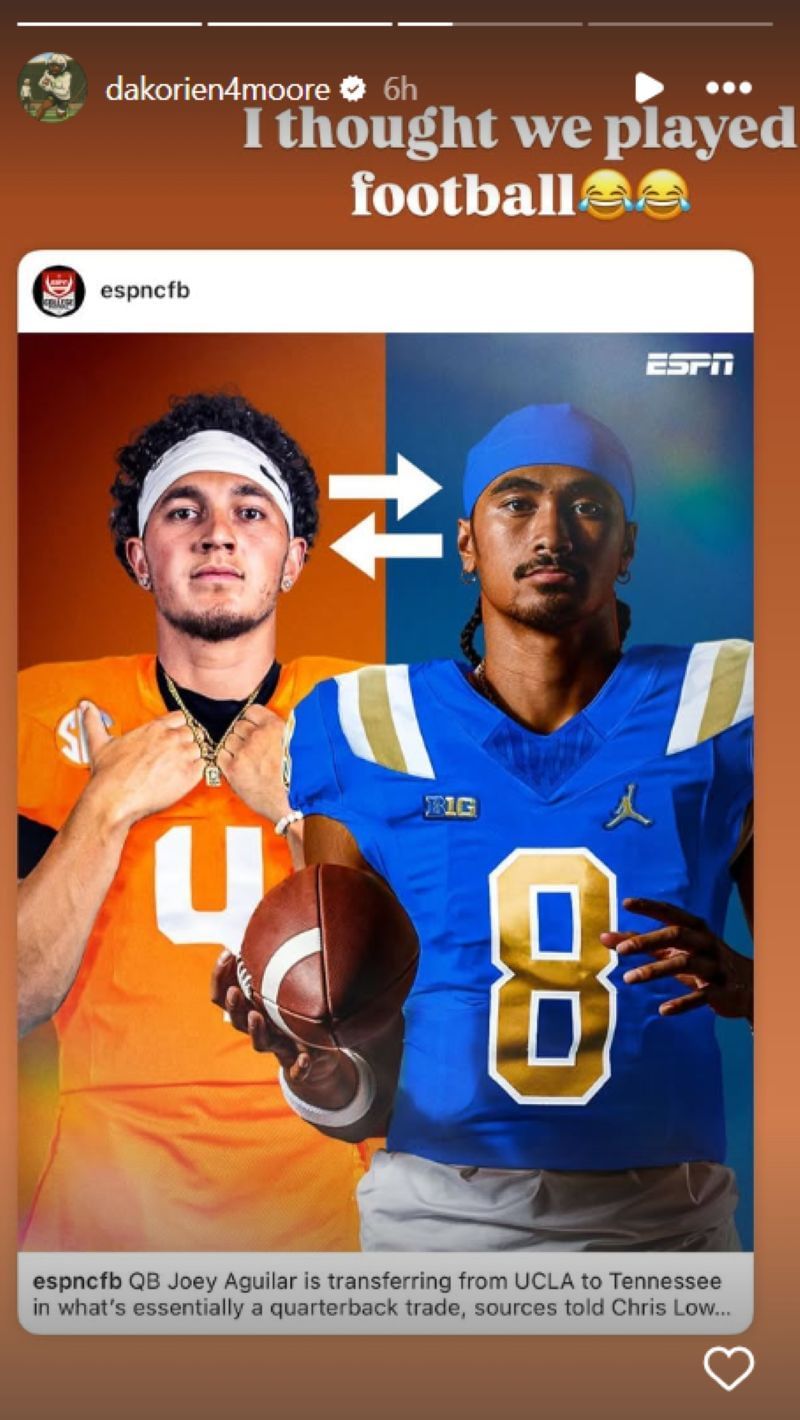Image resolution: width=800 pixels, height=1420 pixels.
Task: Resume story playback
Action: (x=648, y=88)
